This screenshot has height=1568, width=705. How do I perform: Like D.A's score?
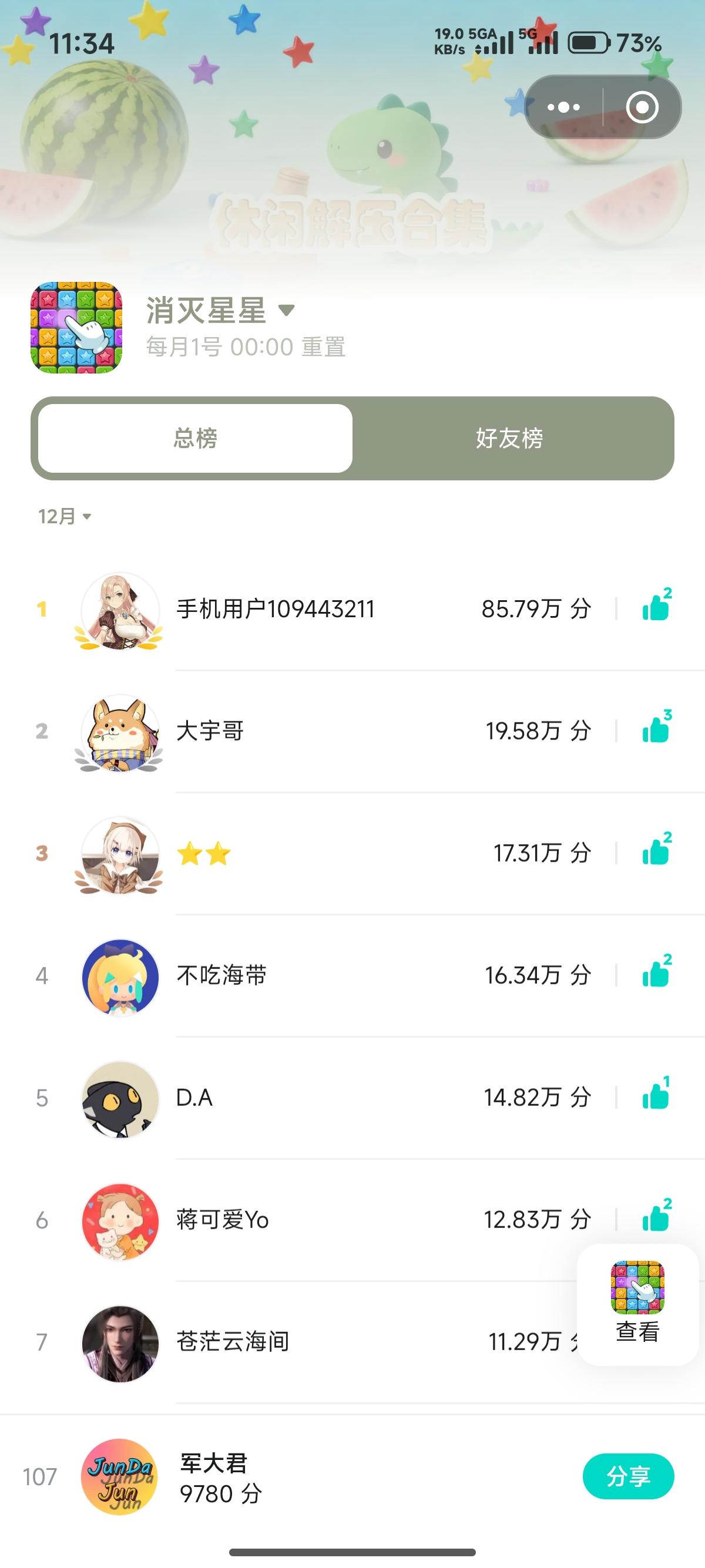tap(656, 1097)
